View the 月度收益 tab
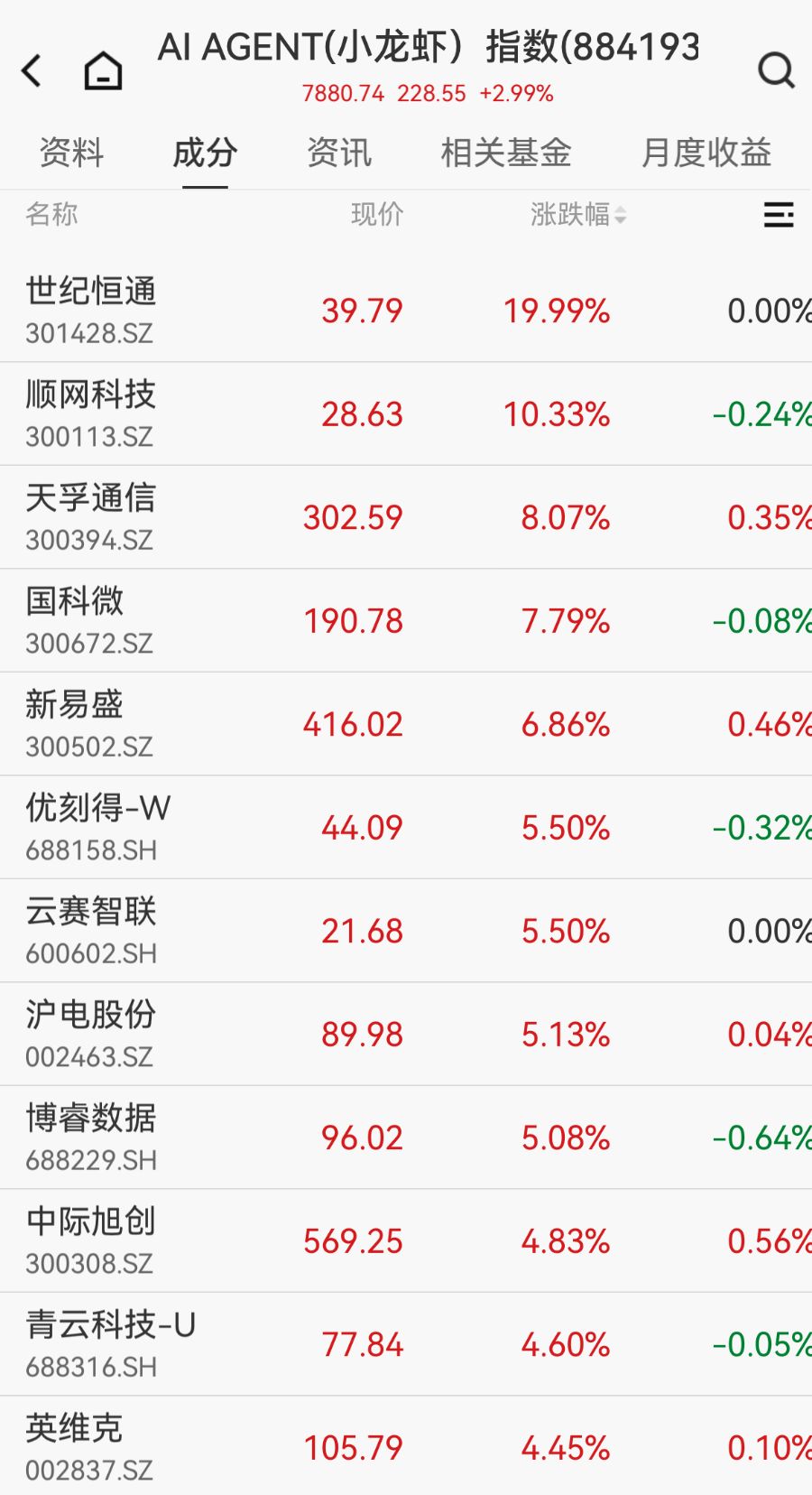The height and width of the screenshot is (1495, 812). tap(706, 153)
